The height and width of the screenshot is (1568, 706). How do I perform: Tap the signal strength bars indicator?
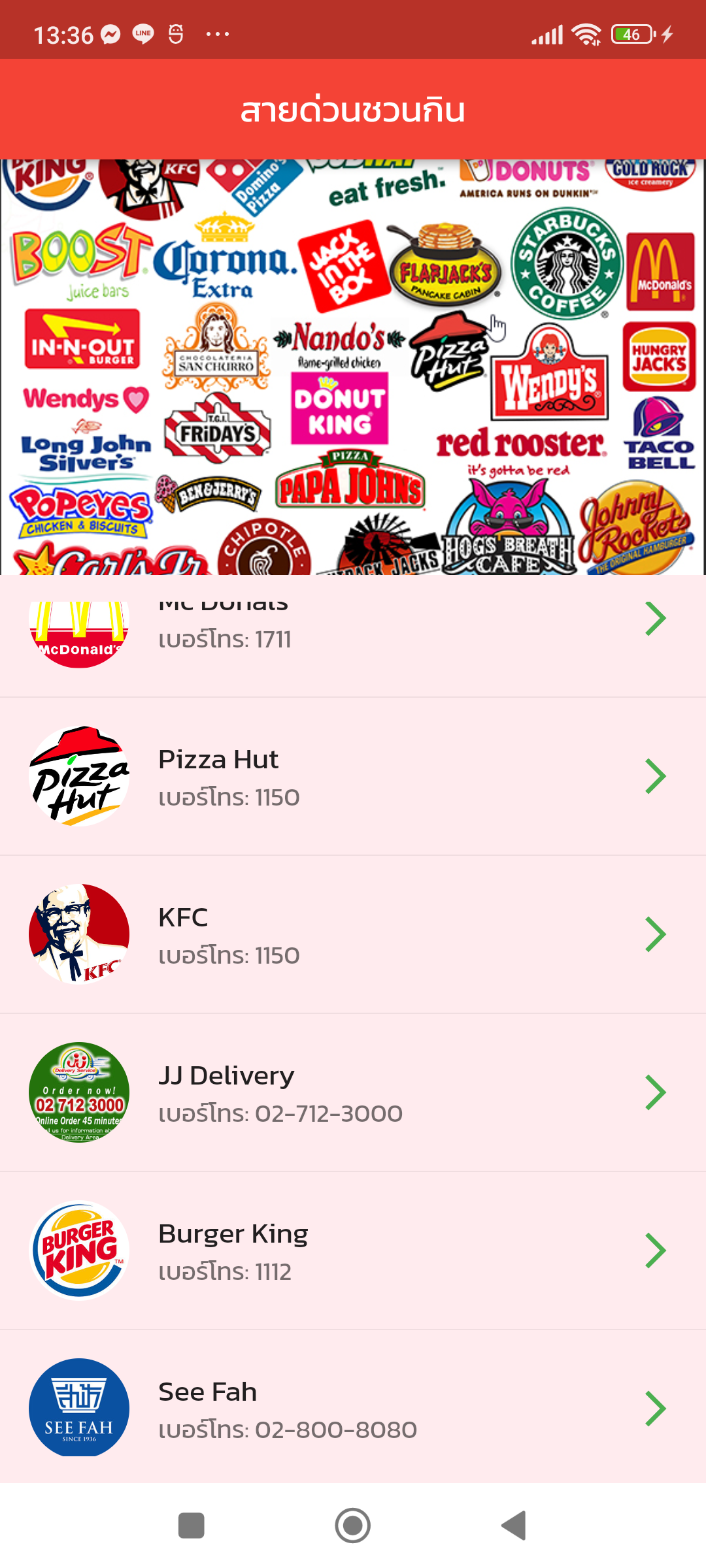548,36
